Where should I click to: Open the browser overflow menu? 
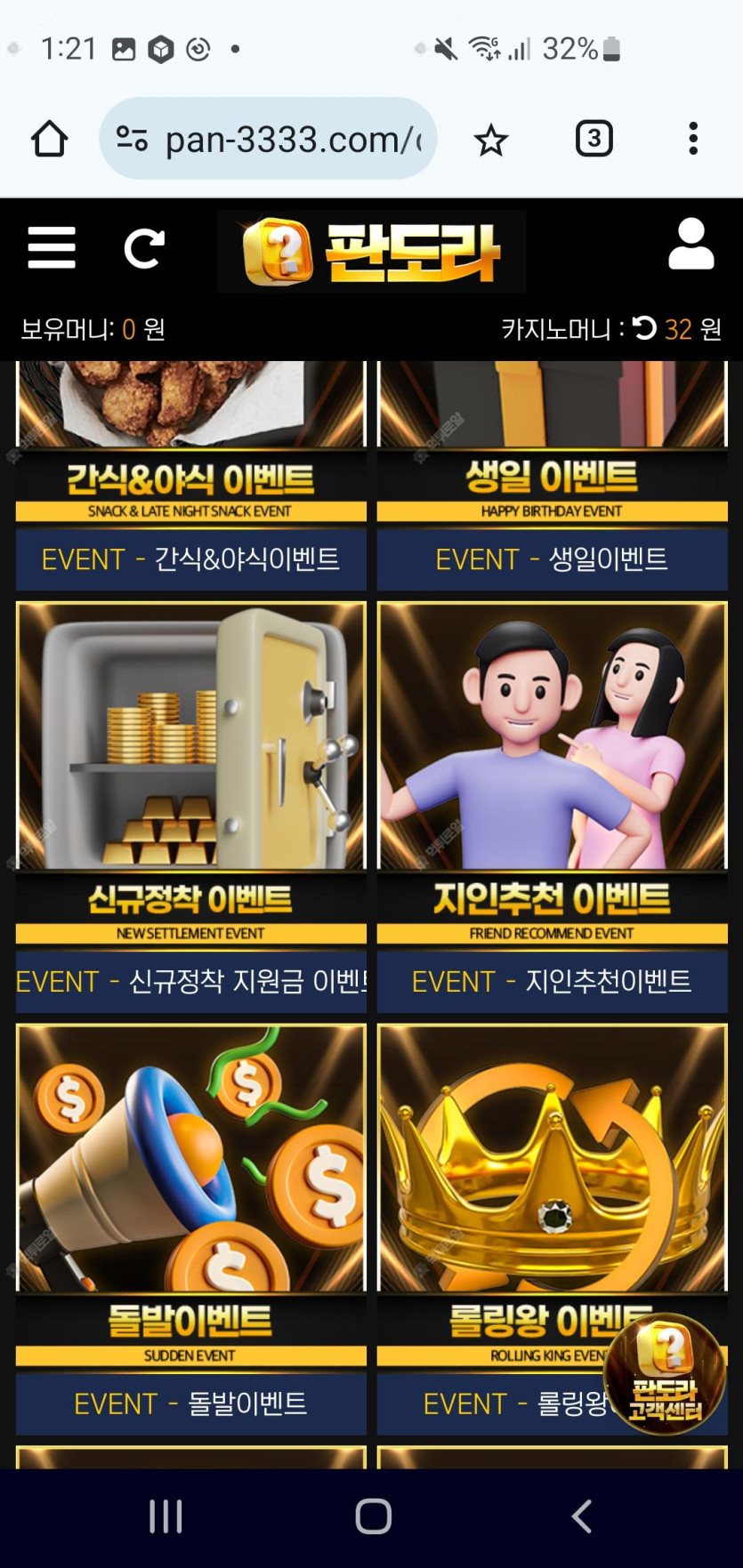click(693, 139)
